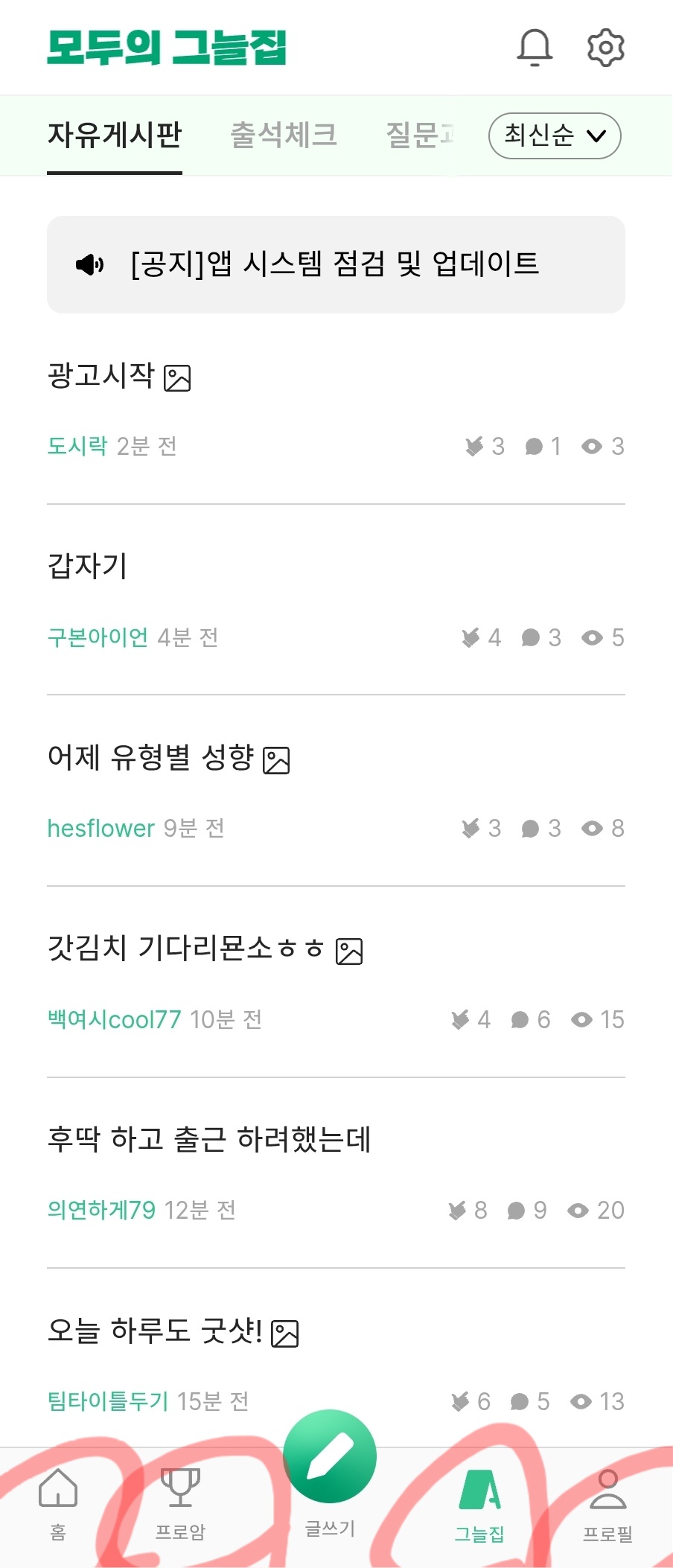This screenshot has height=1568, width=673.
Task: Open the post 어제 유형별 성향
Action: 151,758
